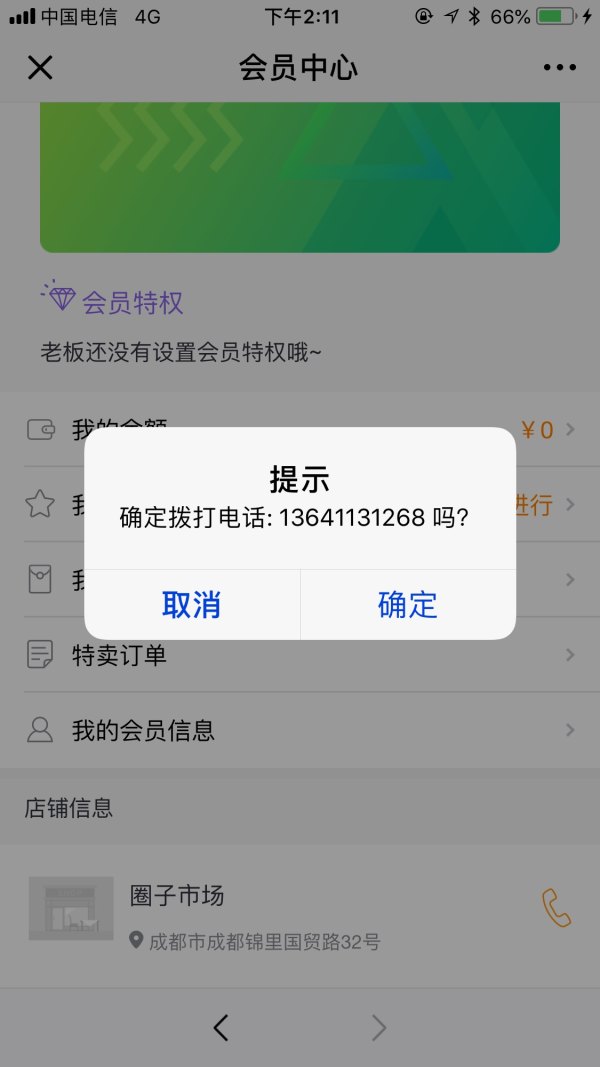Go back with the bottom arrow
The height and width of the screenshot is (1067, 600).
pyautogui.click(x=221, y=1027)
